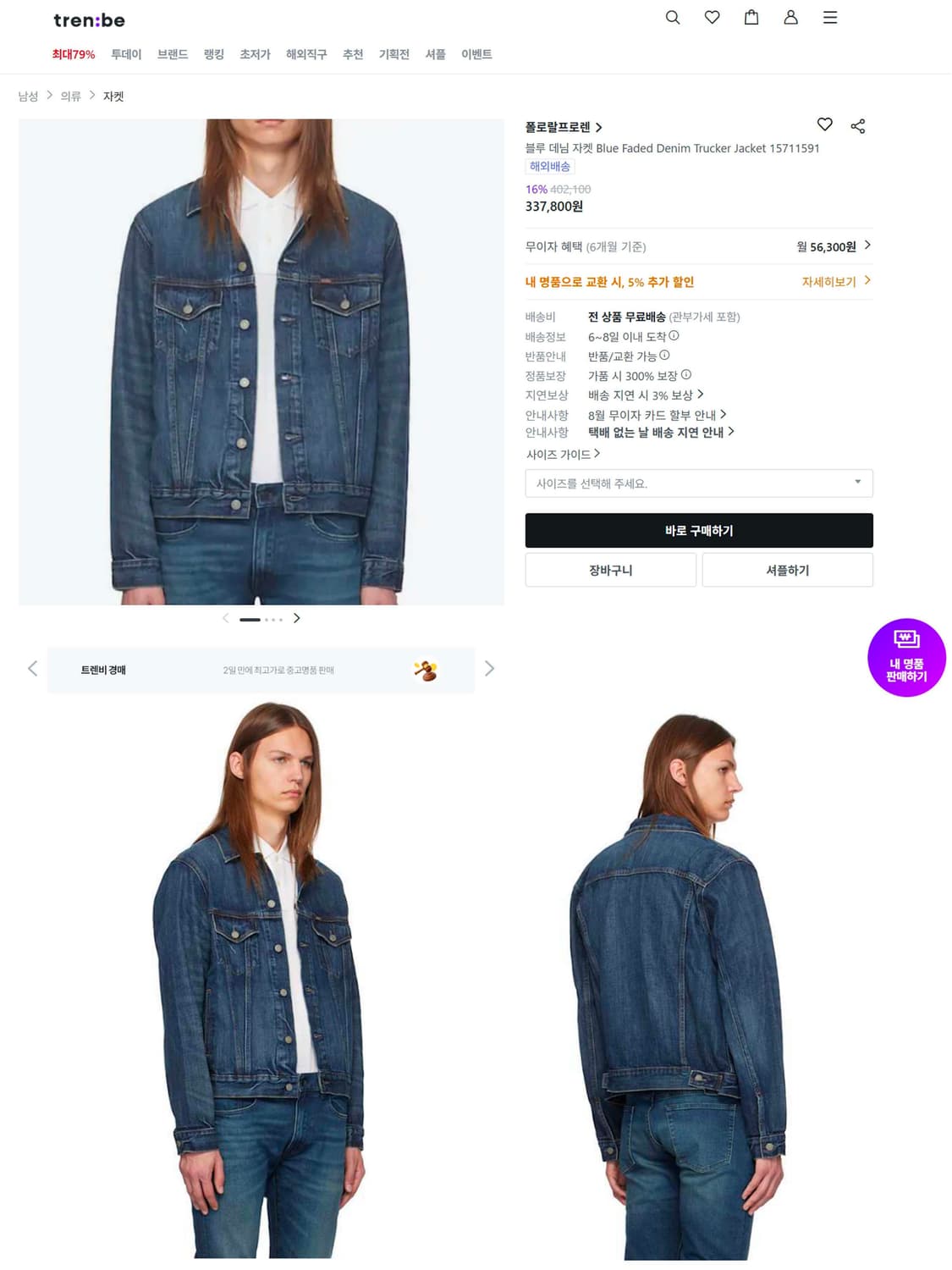Open the wishlist heart icon in the header
This screenshot has width=952, height=1270.
pos(712,17)
